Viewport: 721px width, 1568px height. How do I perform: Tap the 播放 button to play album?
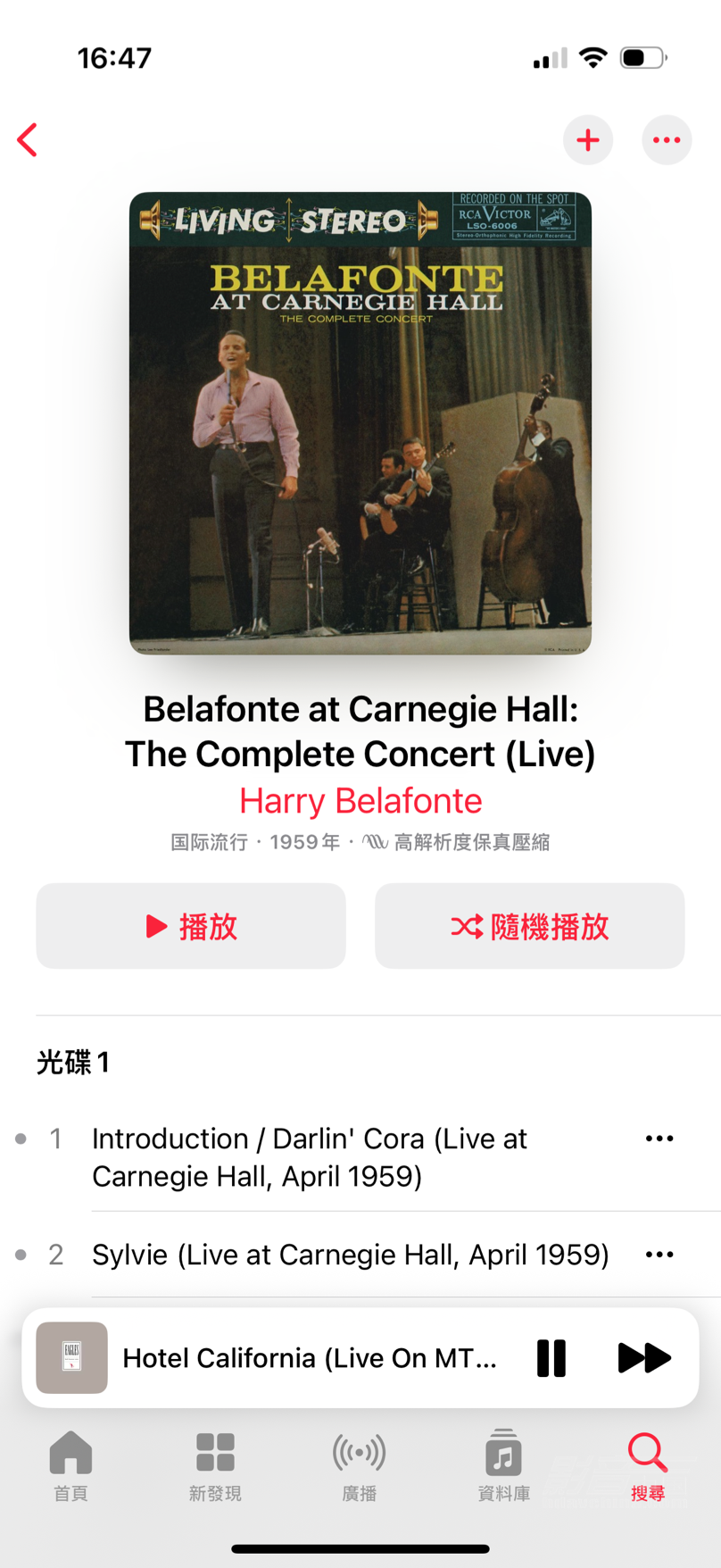[191, 926]
